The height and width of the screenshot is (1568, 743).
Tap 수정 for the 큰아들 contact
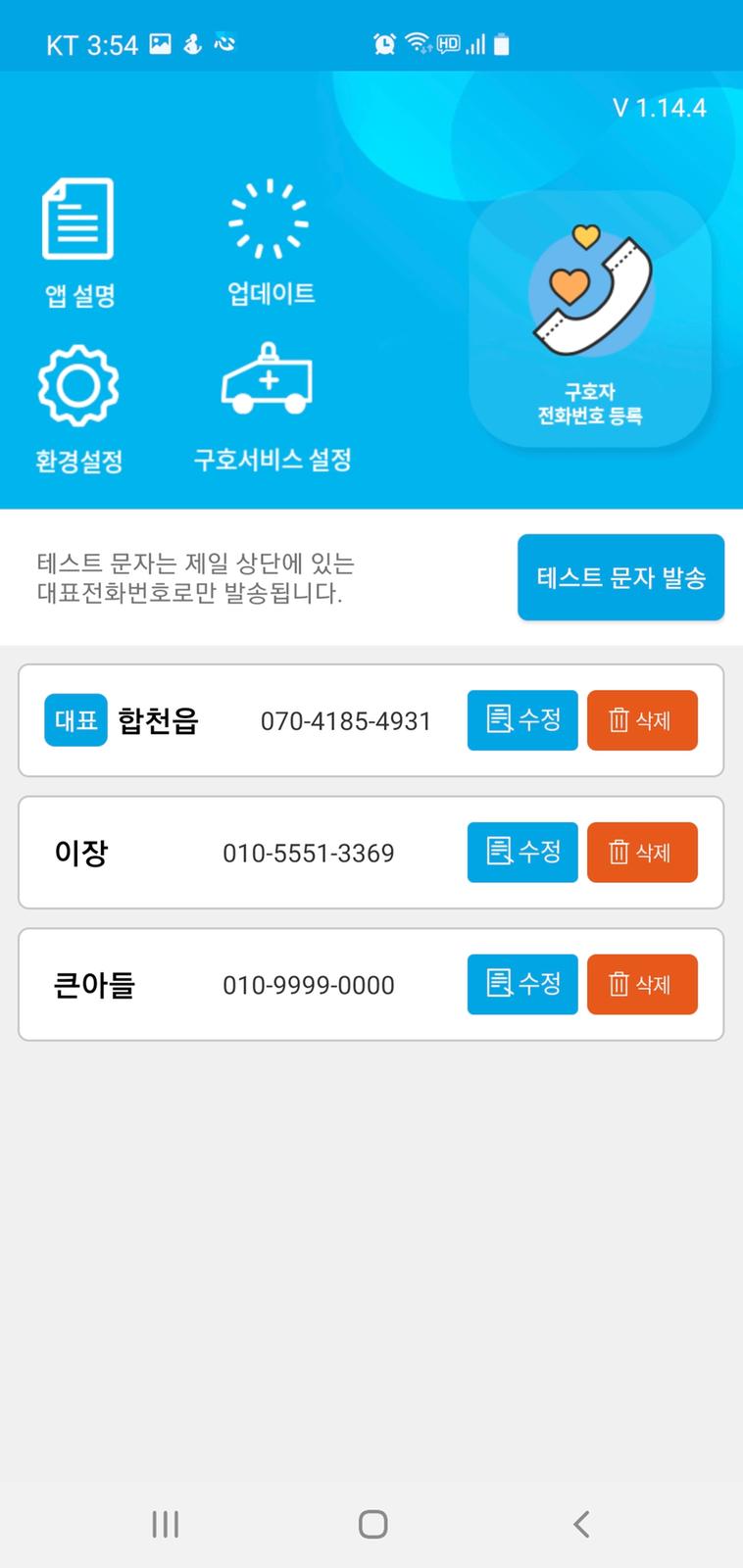522,984
